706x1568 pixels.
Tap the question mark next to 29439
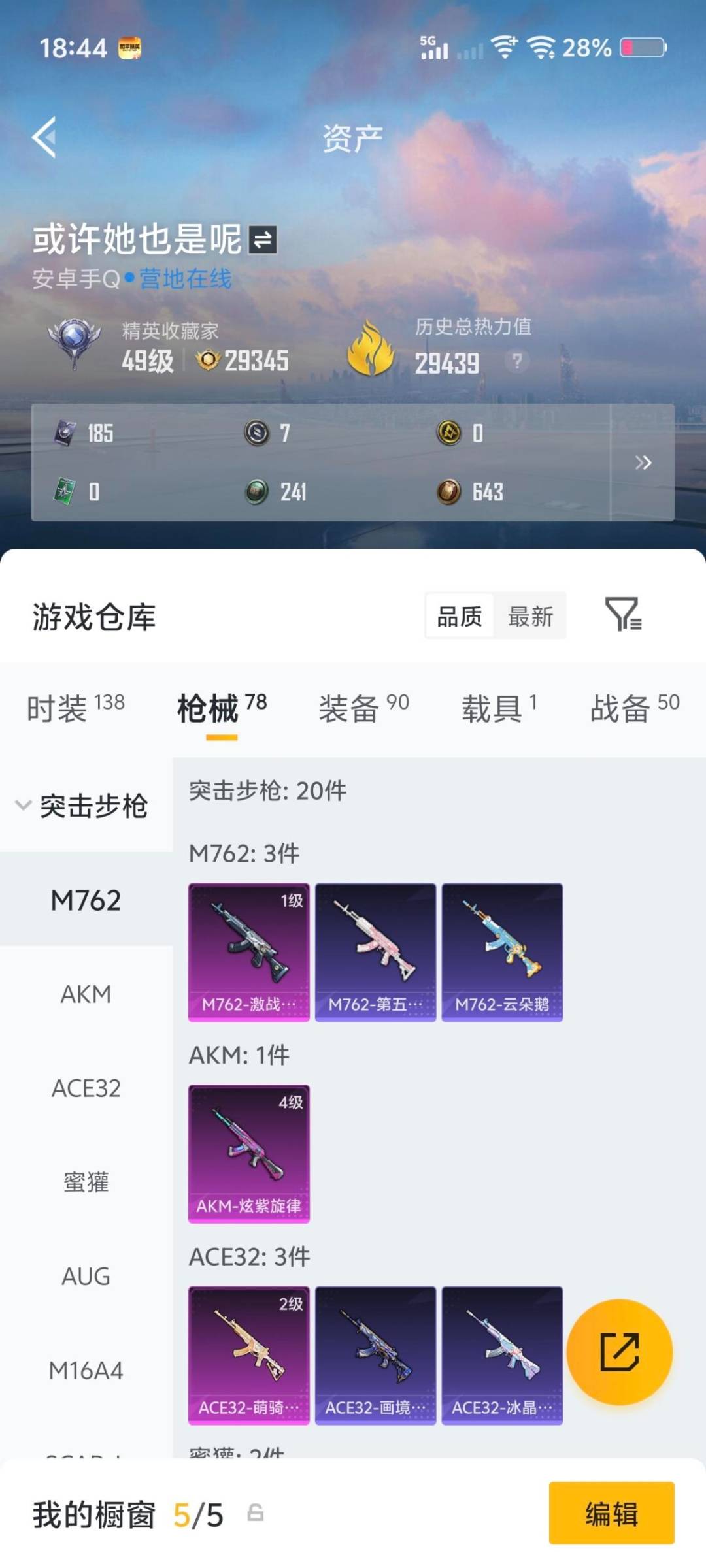[x=516, y=363]
